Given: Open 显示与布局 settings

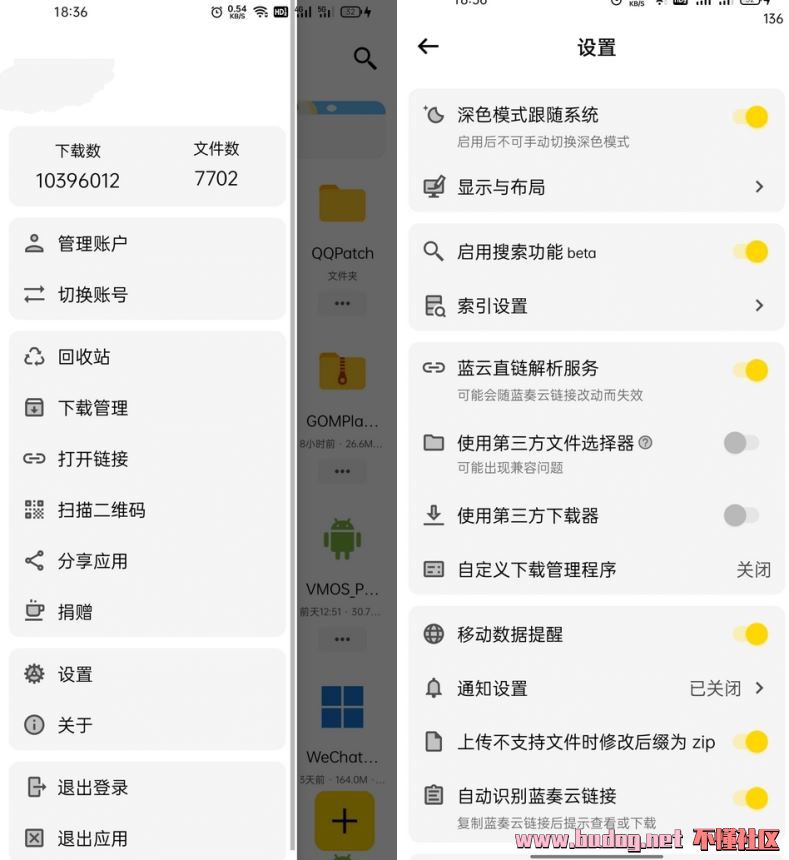Looking at the screenshot, I should pyautogui.click(x=597, y=187).
